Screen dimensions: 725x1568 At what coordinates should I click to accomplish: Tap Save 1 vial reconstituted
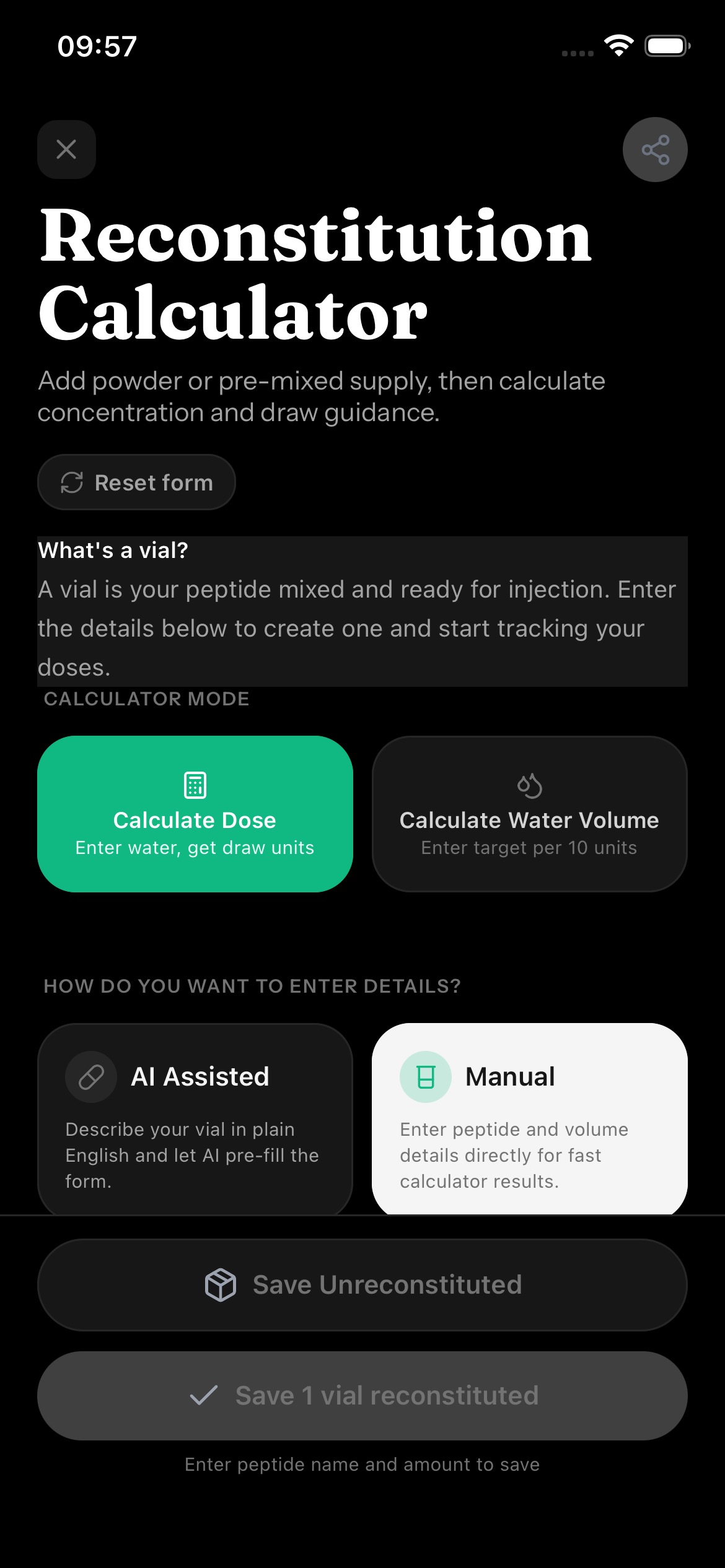pos(362,1396)
